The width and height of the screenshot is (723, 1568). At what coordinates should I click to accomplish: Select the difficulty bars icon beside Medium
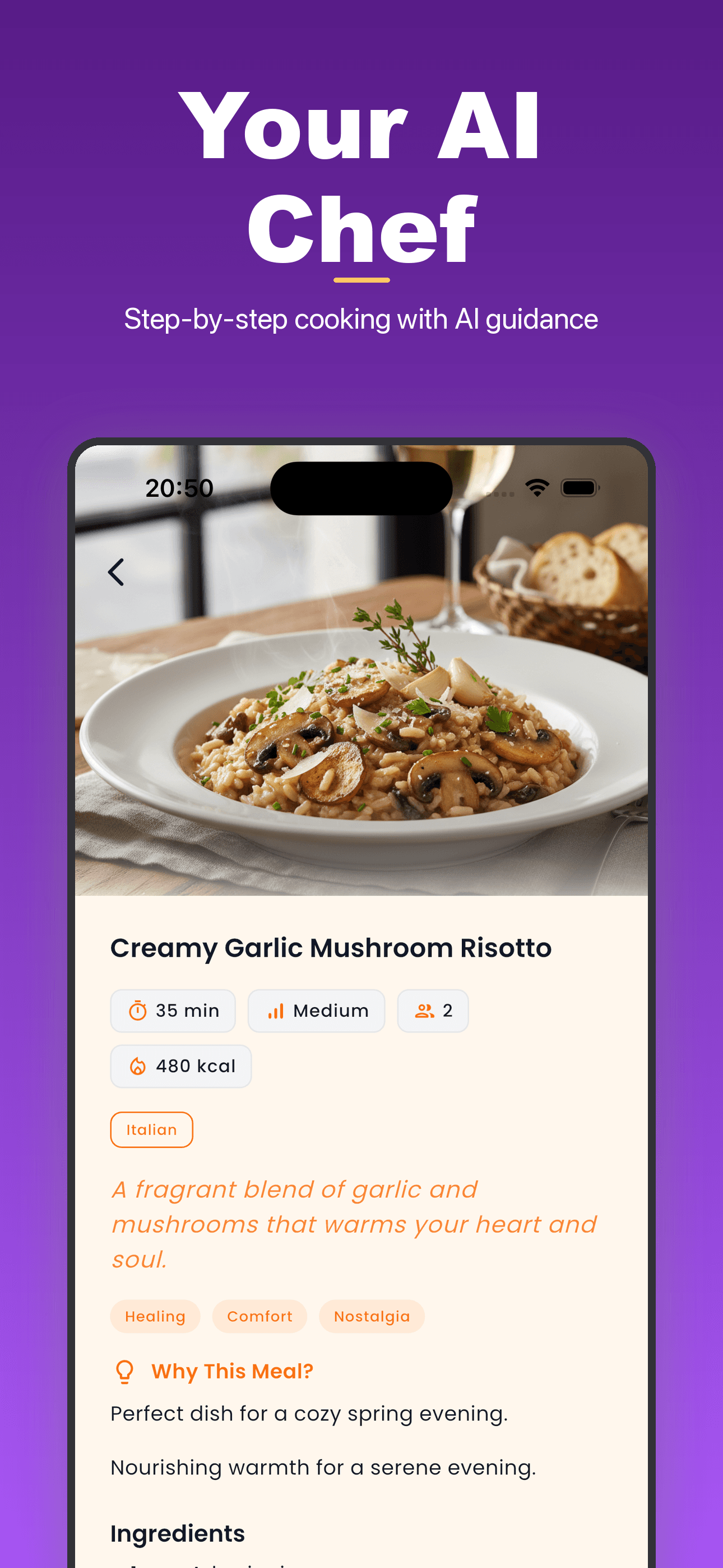click(276, 1011)
